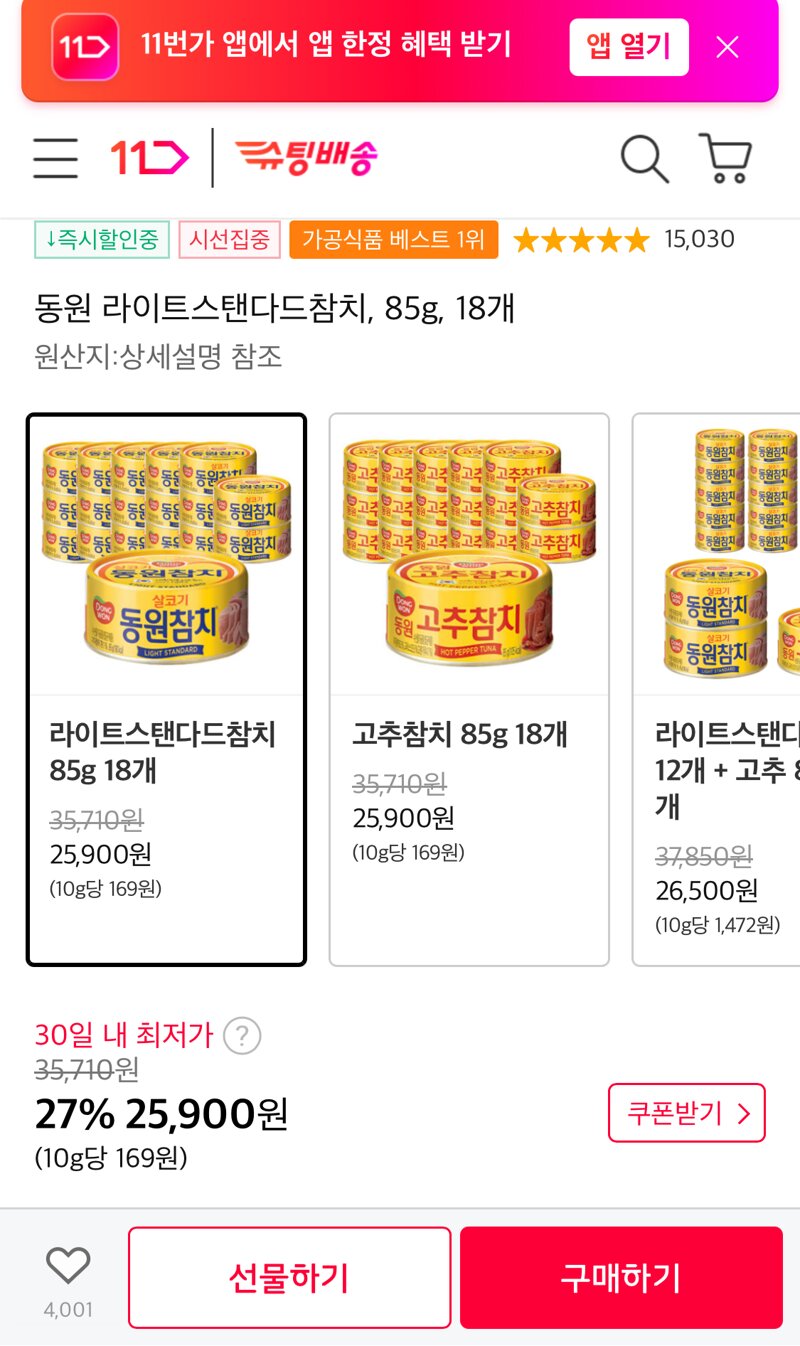Tap 쿠폰받기 to get coupon
800x1346 pixels.
point(687,1113)
